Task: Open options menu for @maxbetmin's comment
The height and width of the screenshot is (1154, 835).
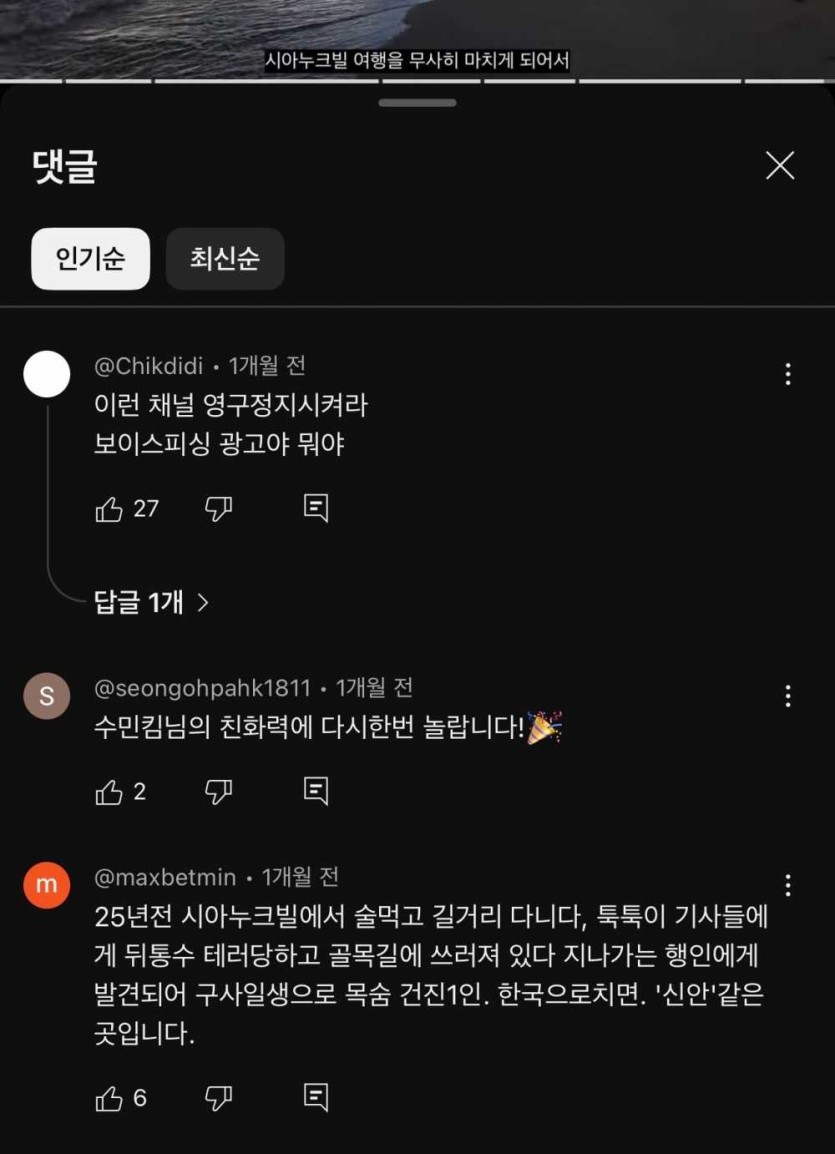Action: [788, 885]
